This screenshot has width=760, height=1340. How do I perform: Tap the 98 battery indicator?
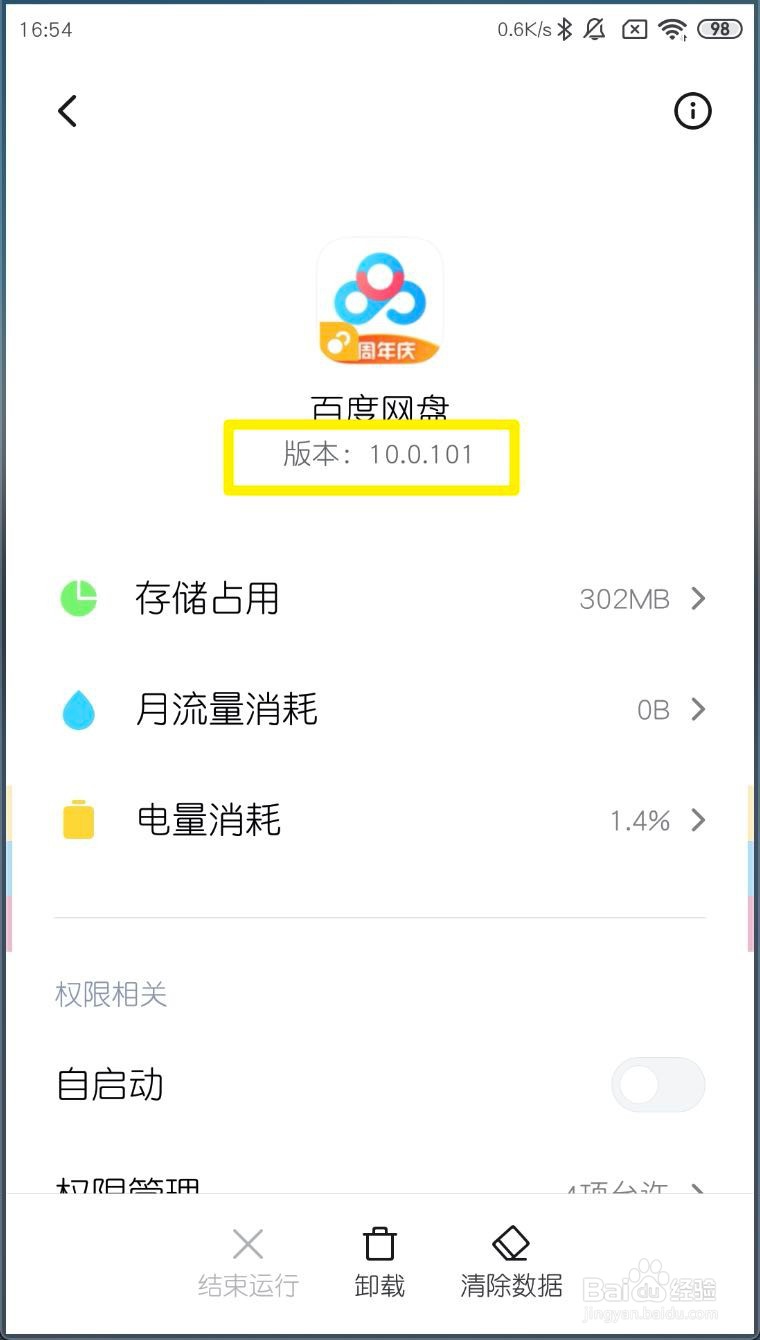(x=718, y=29)
